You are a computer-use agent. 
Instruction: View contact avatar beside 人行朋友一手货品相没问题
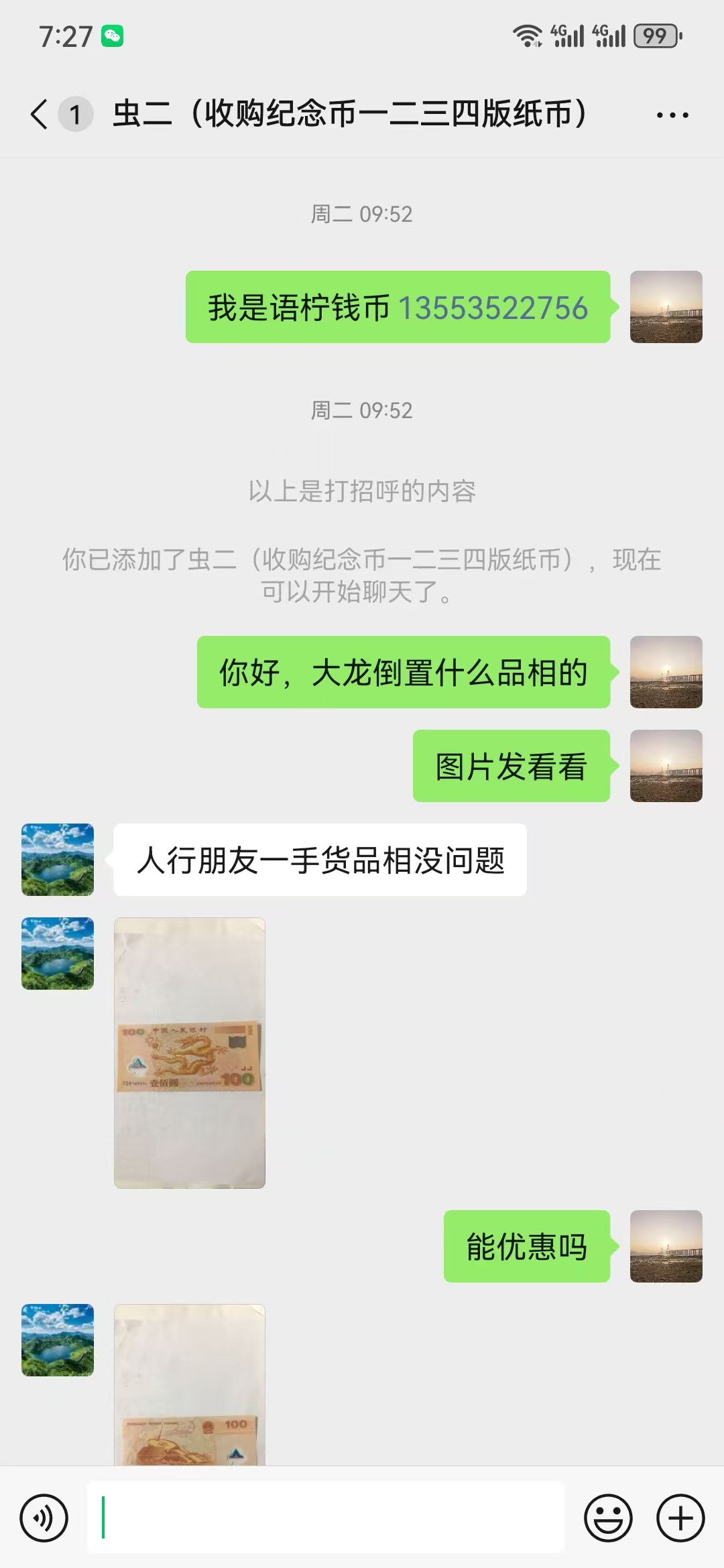[58, 860]
